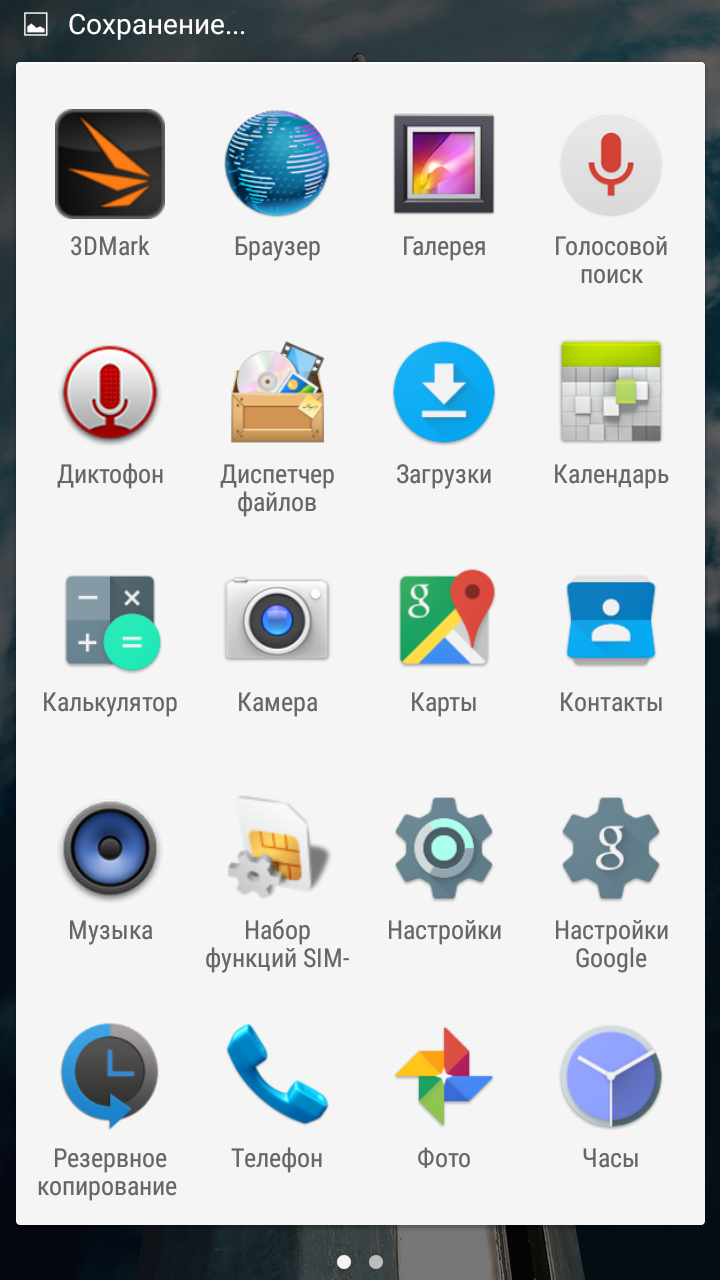The width and height of the screenshot is (720, 1280).
Task: Open Набор функций SIM
Action: [277, 848]
